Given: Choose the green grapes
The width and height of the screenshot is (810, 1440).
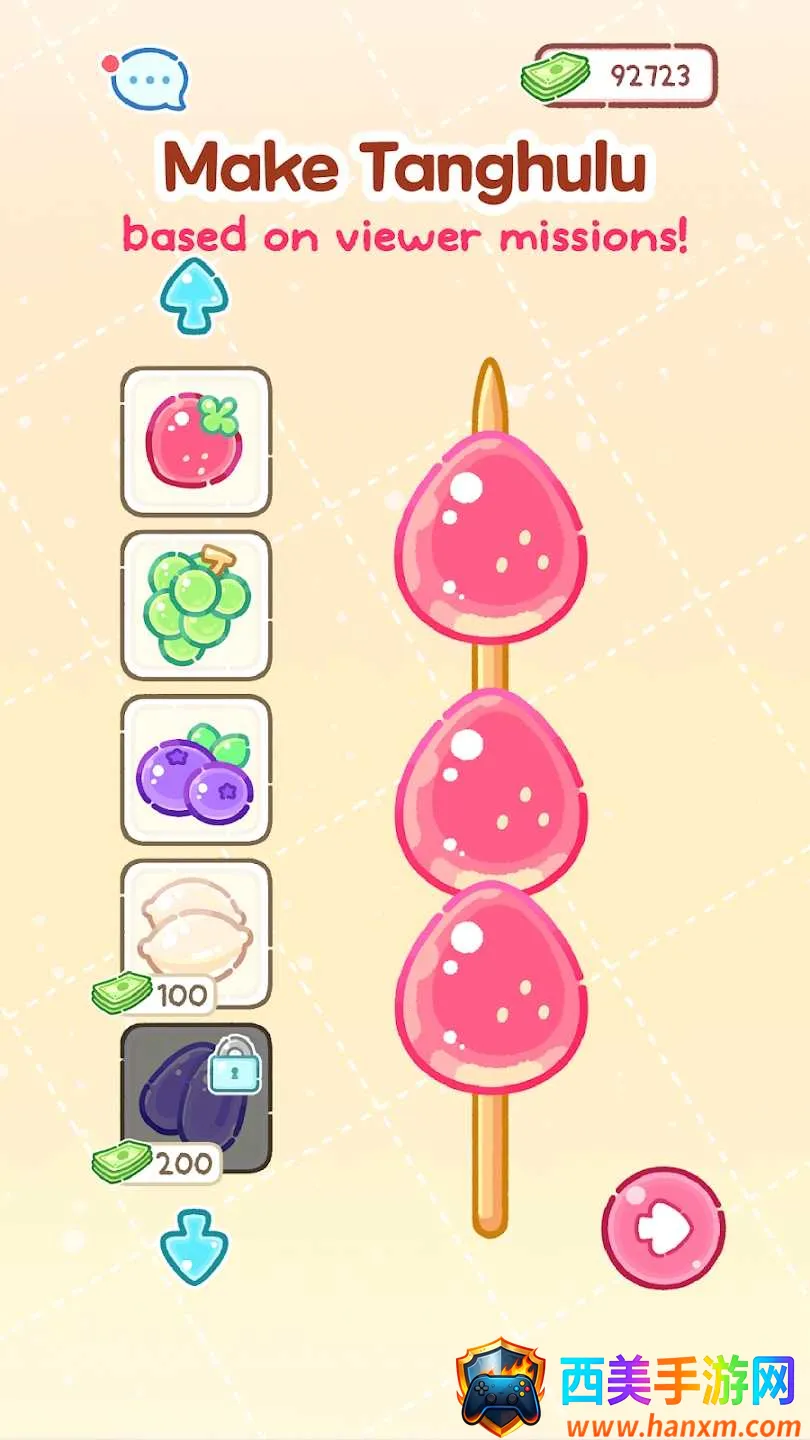Looking at the screenshot, I should pos(196,605).
